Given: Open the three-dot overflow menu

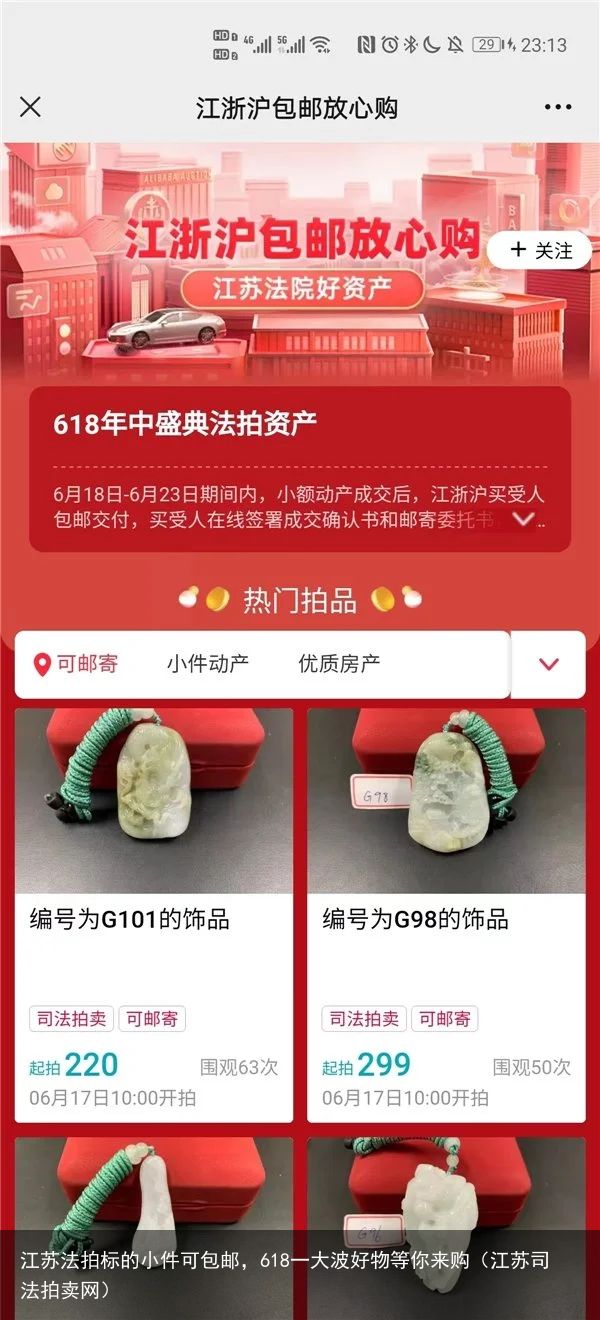Looking at the screenshot, I should click(x=557, y=107).
